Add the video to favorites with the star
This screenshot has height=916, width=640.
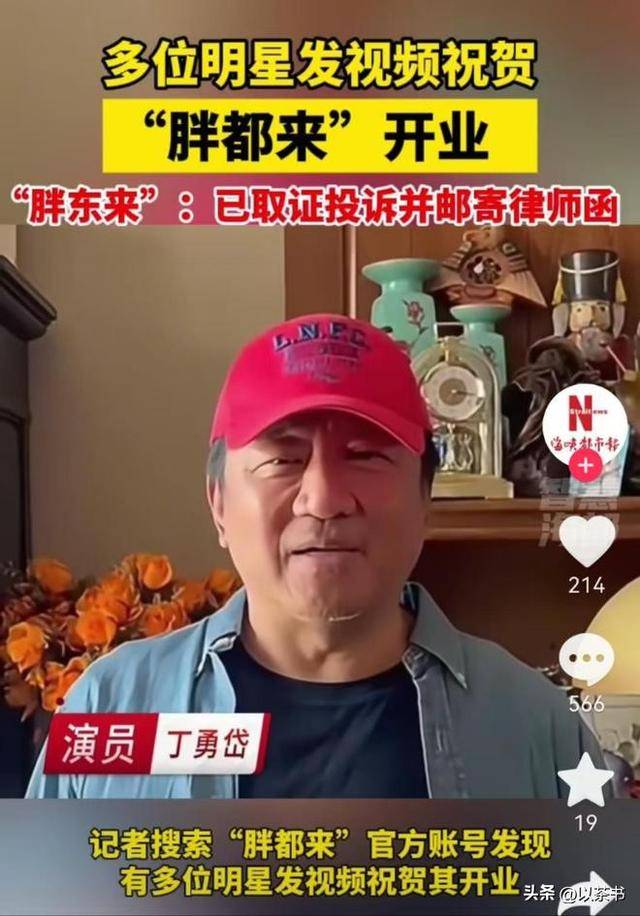point(586,779)
